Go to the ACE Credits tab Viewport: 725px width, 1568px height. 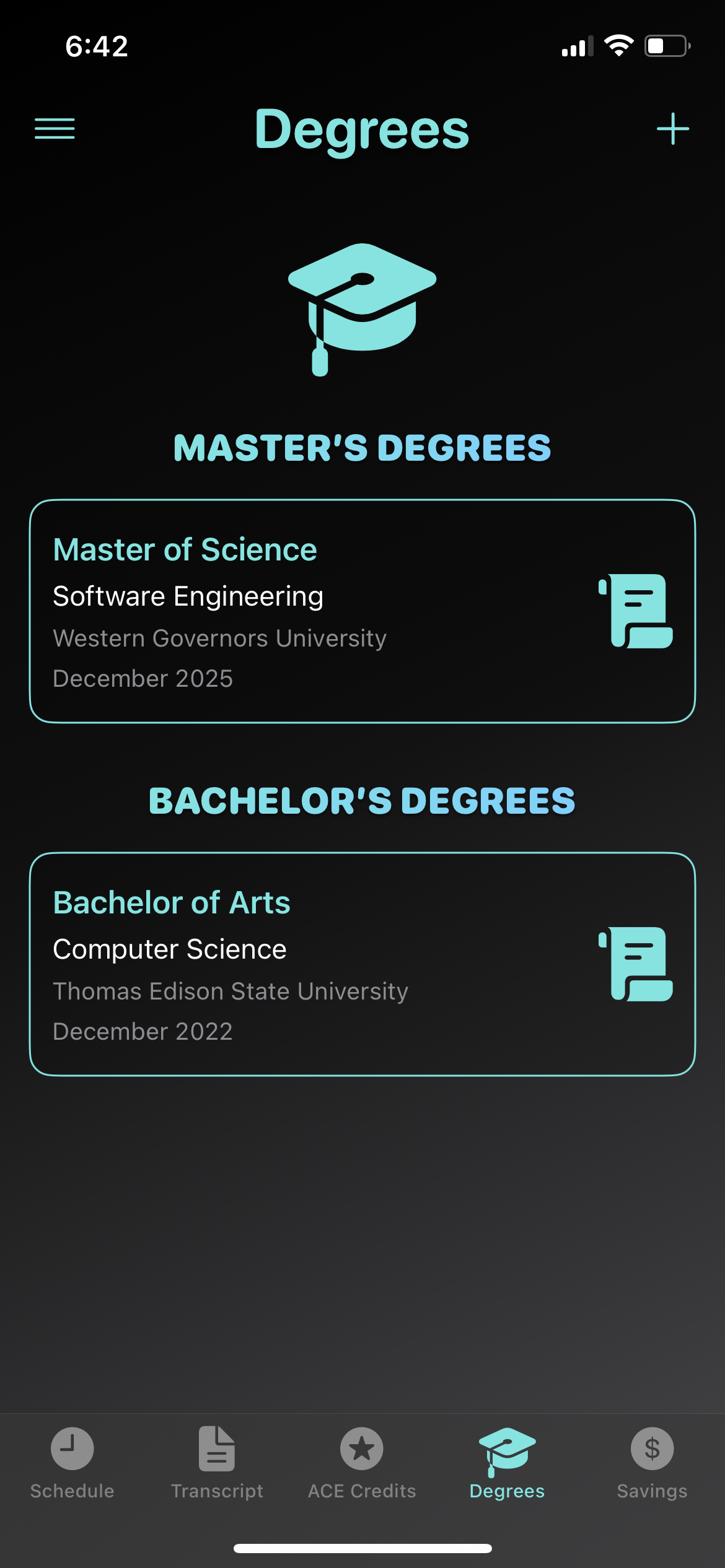[362, 1463]
